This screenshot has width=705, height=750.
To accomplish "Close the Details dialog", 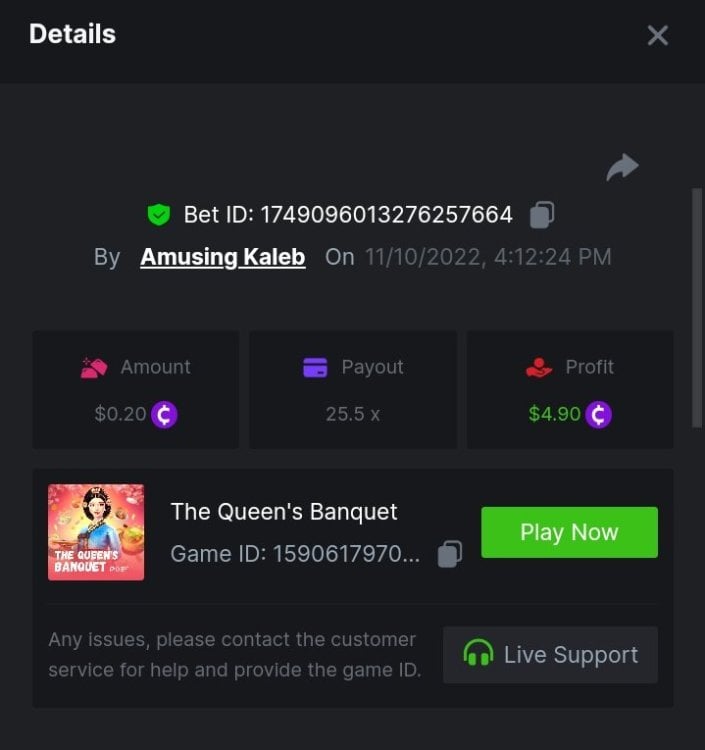I will [657, 36].
